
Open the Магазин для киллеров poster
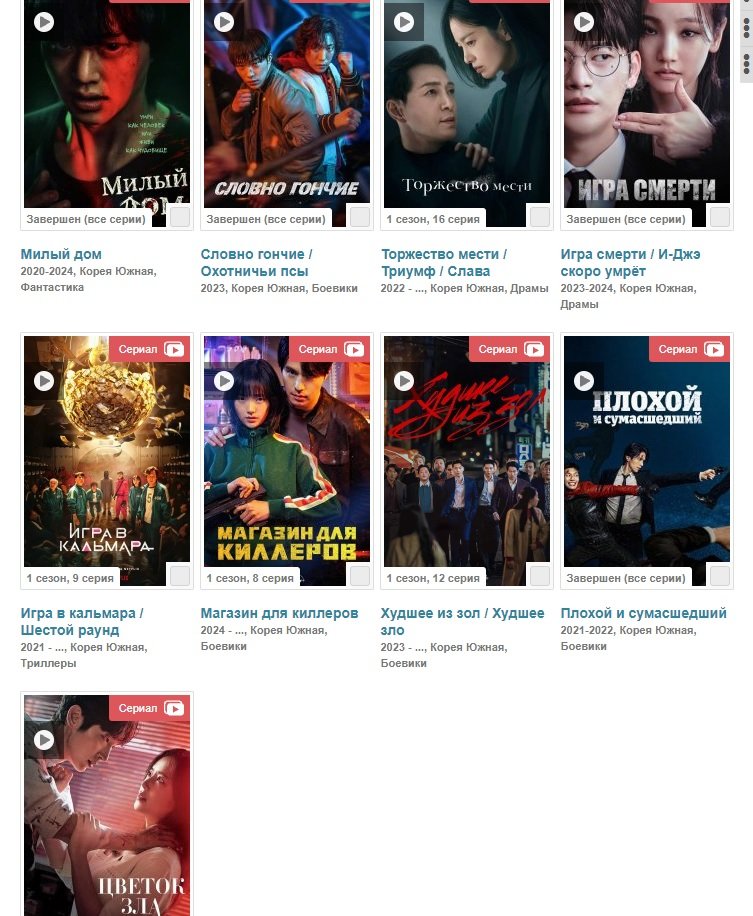(286, 460)
